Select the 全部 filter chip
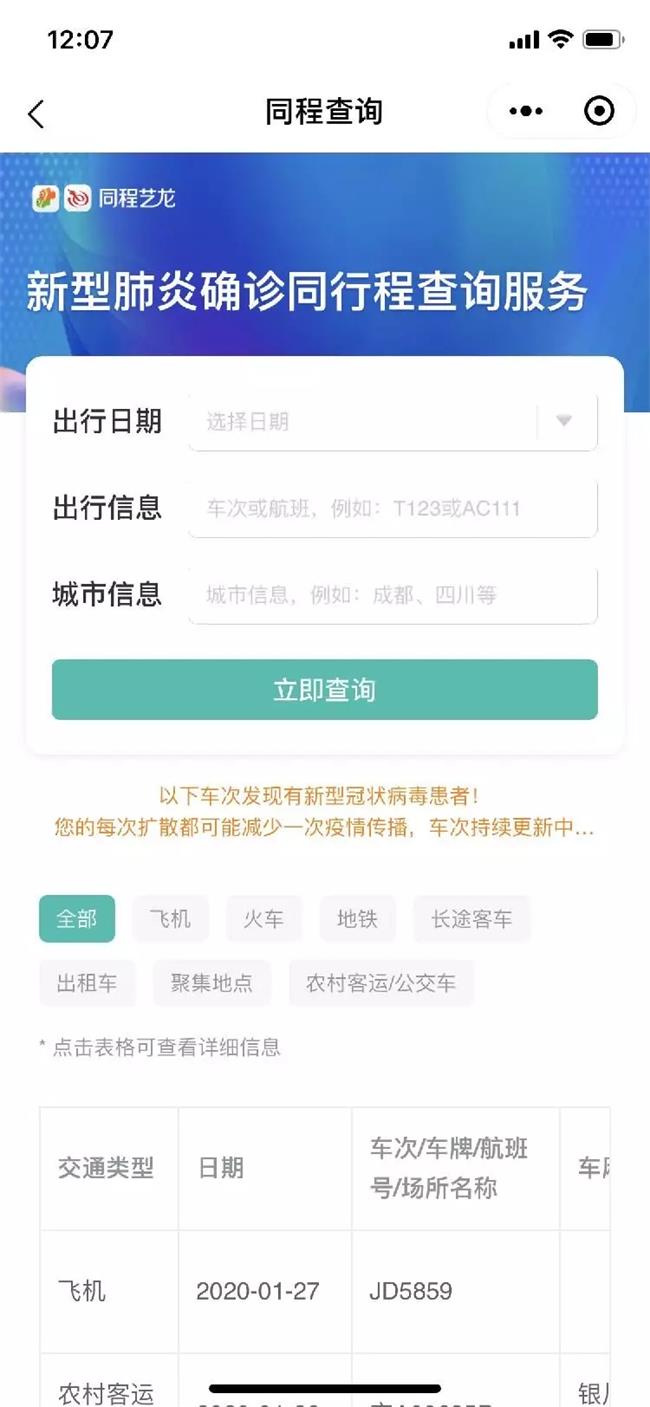Screen dimensions: 650x1407 pyautogui.click(x=77, y=919)
